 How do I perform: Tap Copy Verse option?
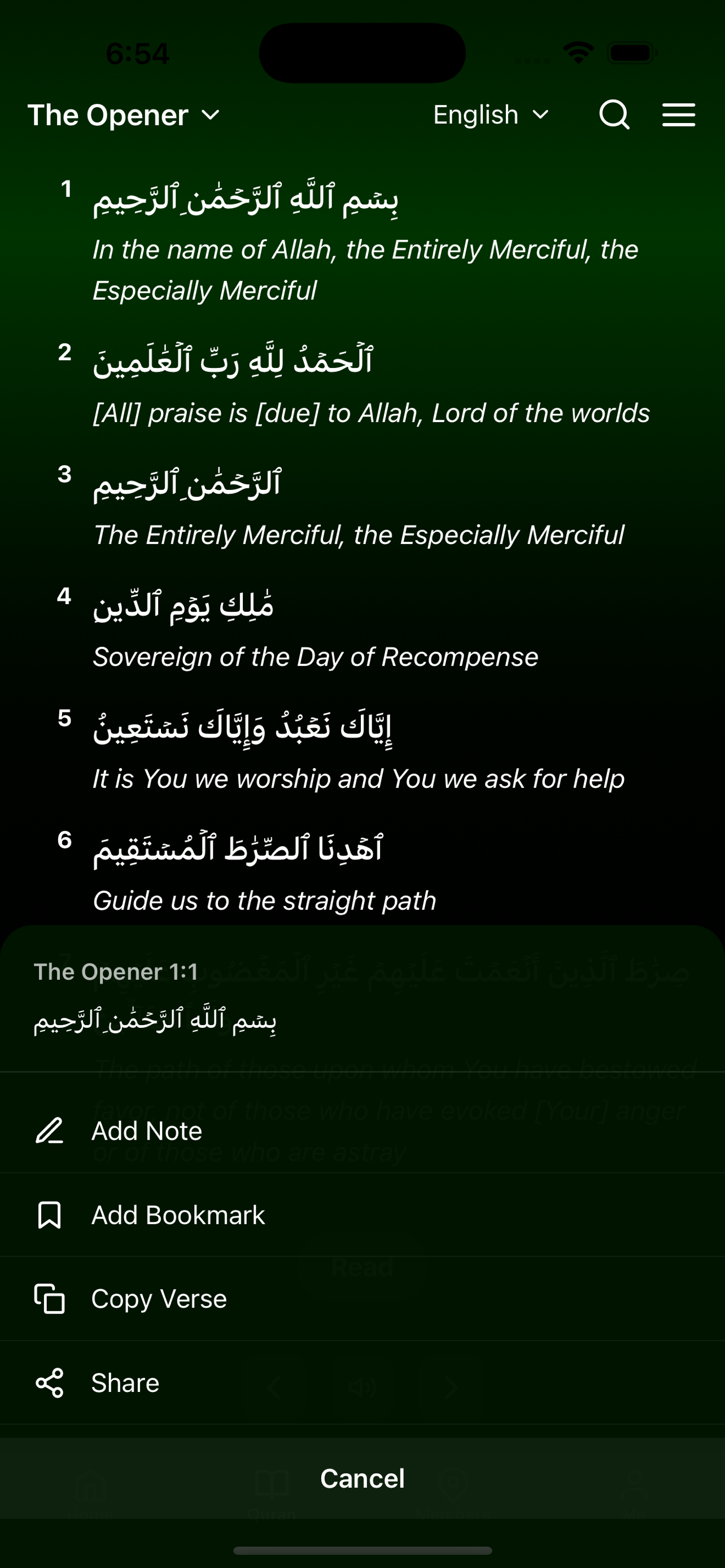[x=158, y=1299]
